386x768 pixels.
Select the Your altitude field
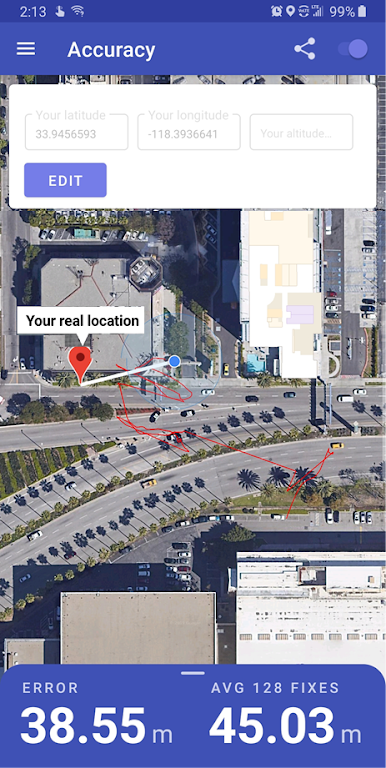click(x=301, y=132)
